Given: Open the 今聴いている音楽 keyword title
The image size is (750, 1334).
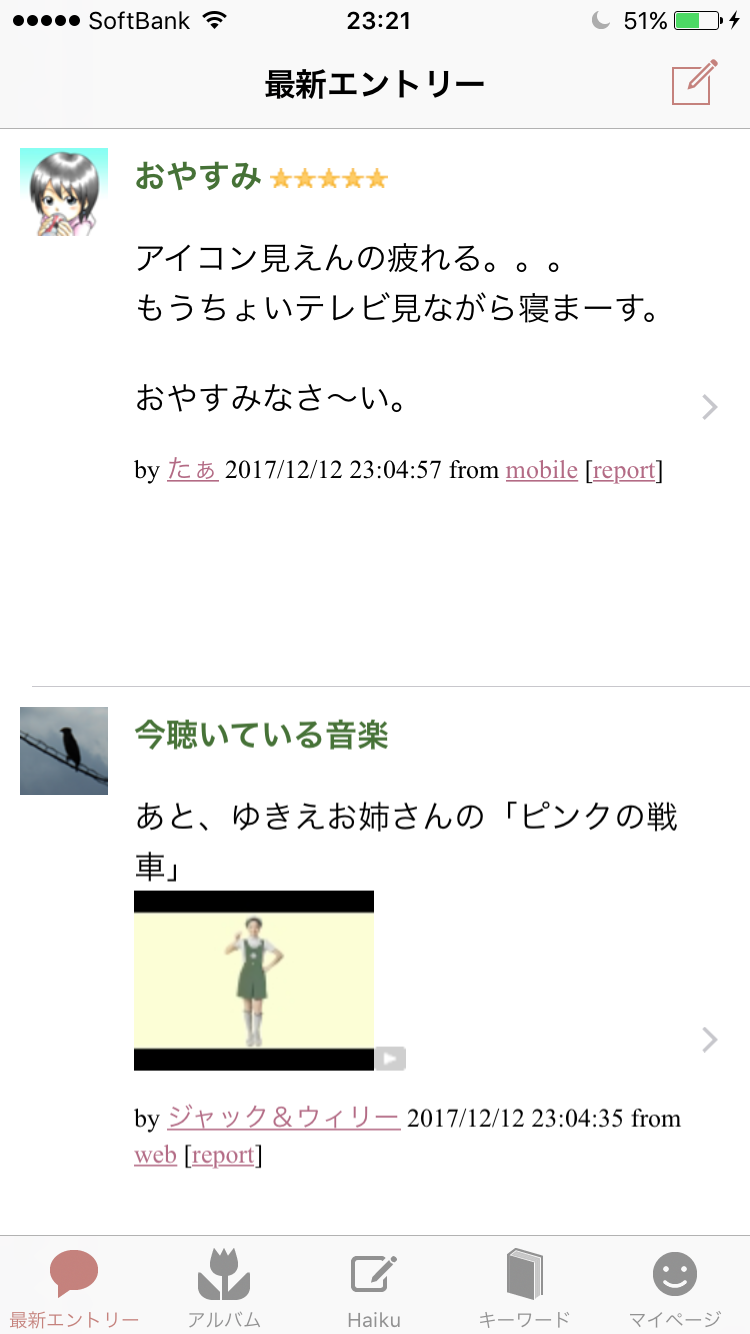Looking at the screenshot, I should (x=261, y=735).
